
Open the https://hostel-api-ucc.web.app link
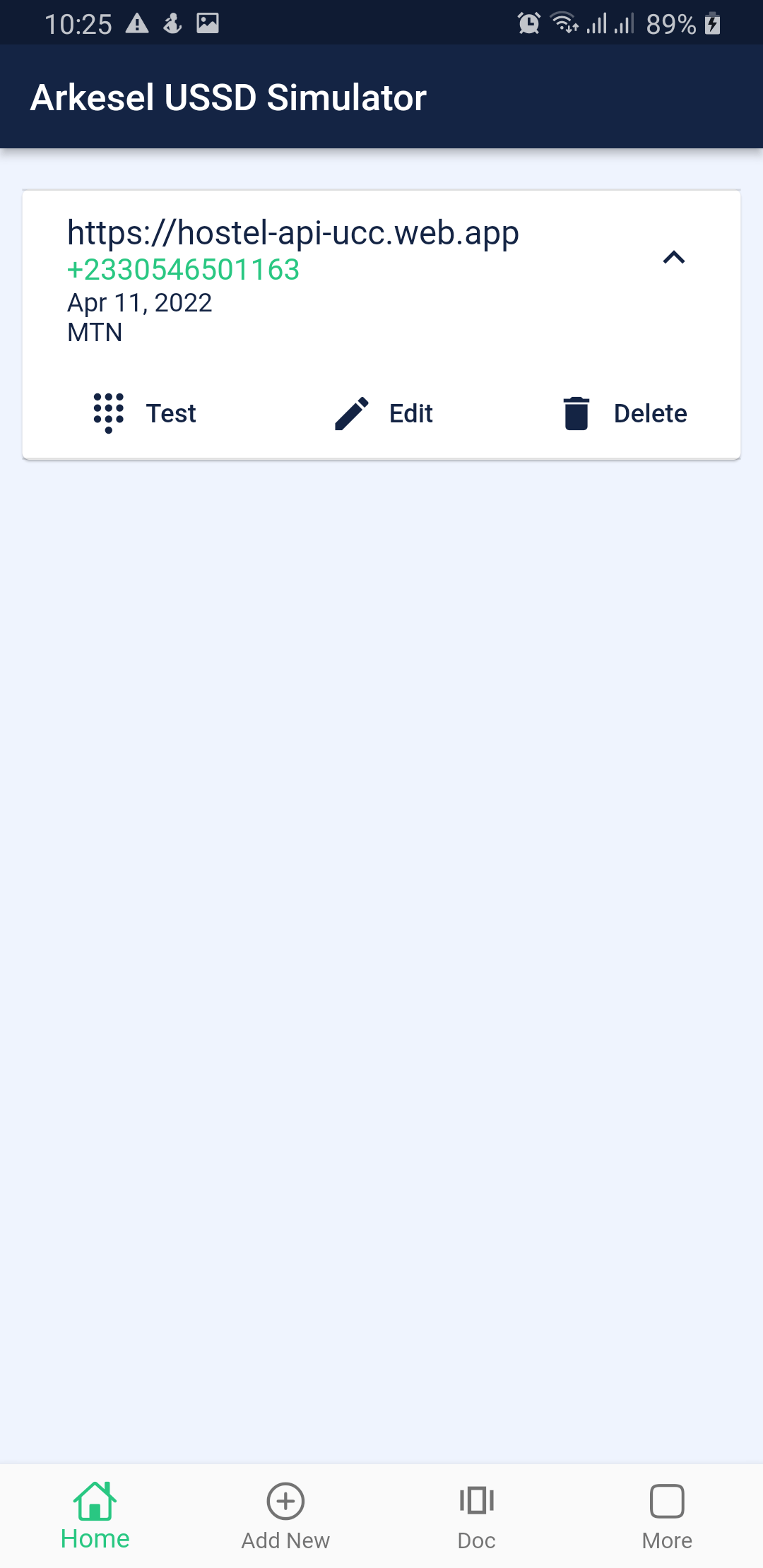pos(292,233)
